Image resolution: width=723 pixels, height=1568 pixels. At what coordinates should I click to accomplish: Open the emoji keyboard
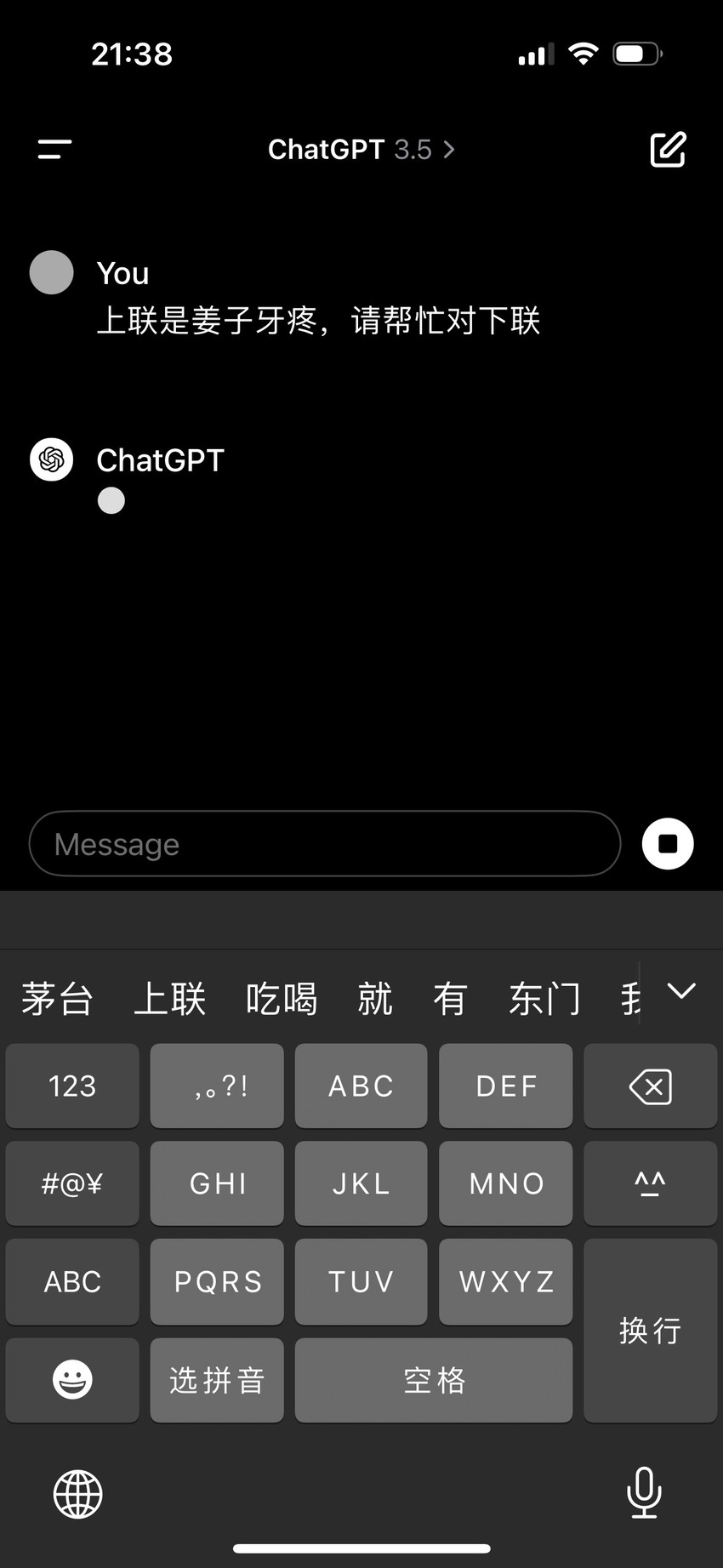(x=72, y=1380)
